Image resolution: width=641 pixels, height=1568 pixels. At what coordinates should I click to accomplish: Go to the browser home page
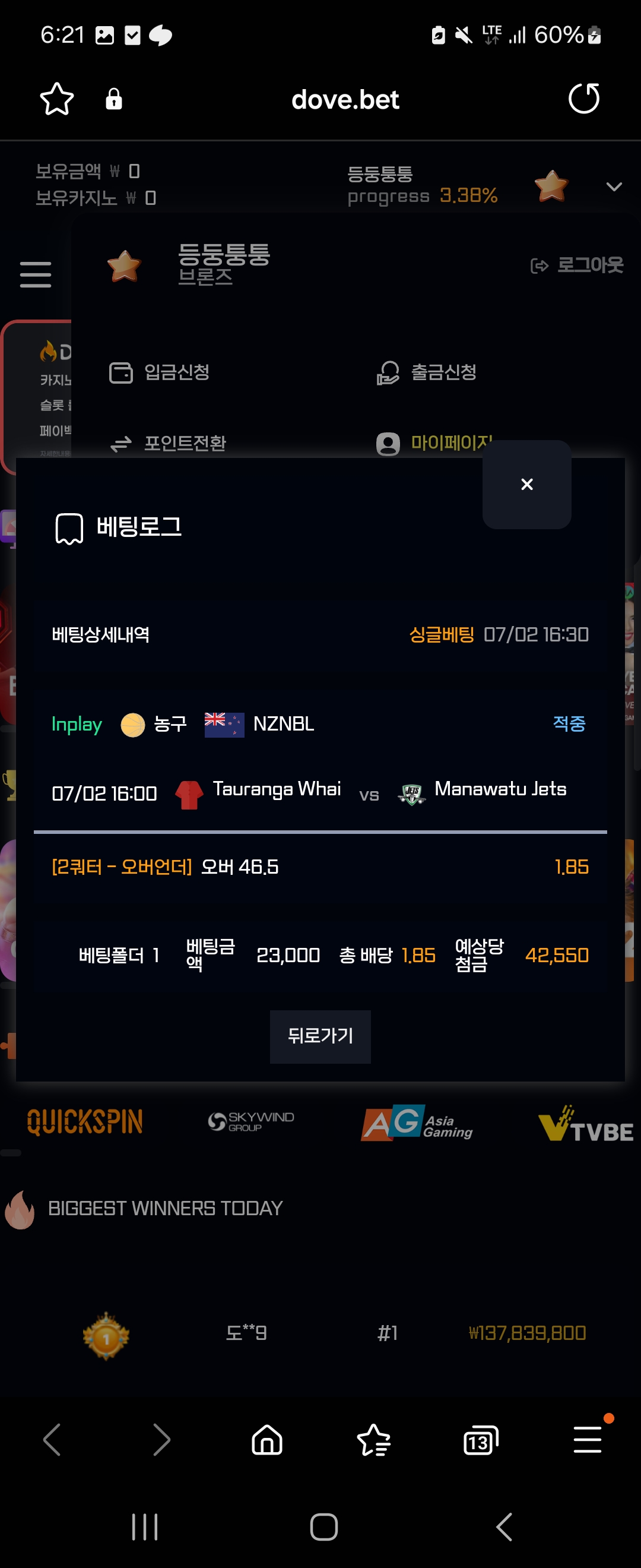click(x=267, y=1441)
